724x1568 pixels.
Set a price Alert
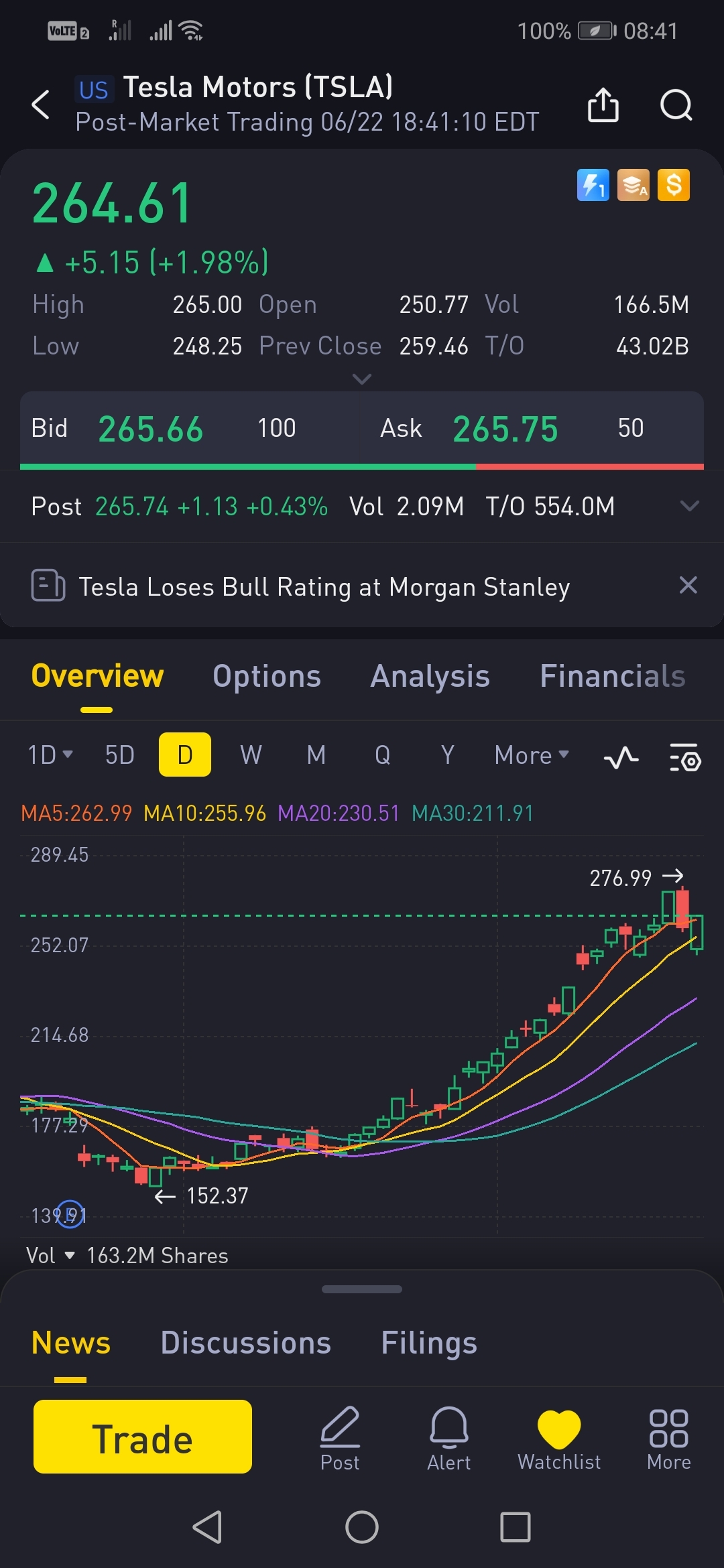pos(448,1438)
